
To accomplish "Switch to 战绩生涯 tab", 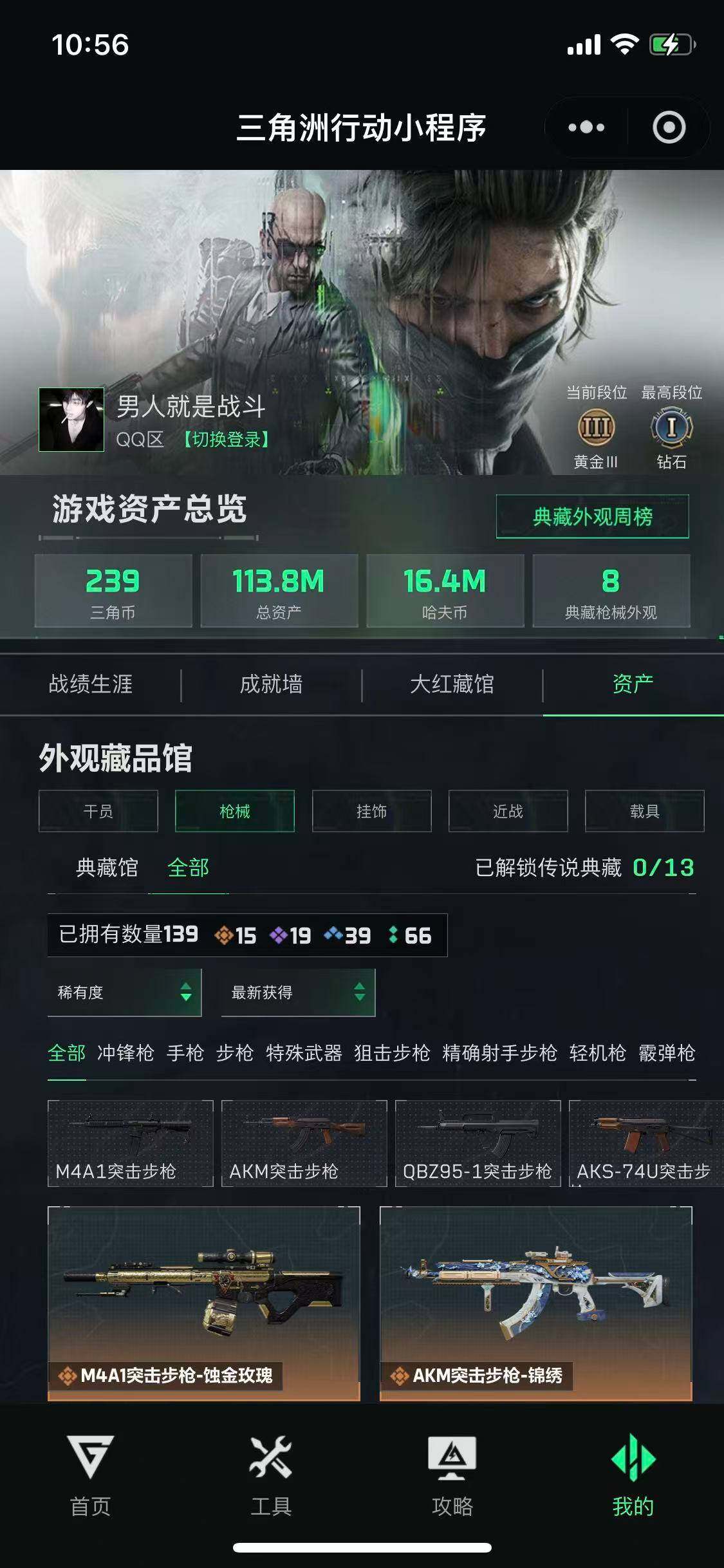I will (x=91, y=684).
